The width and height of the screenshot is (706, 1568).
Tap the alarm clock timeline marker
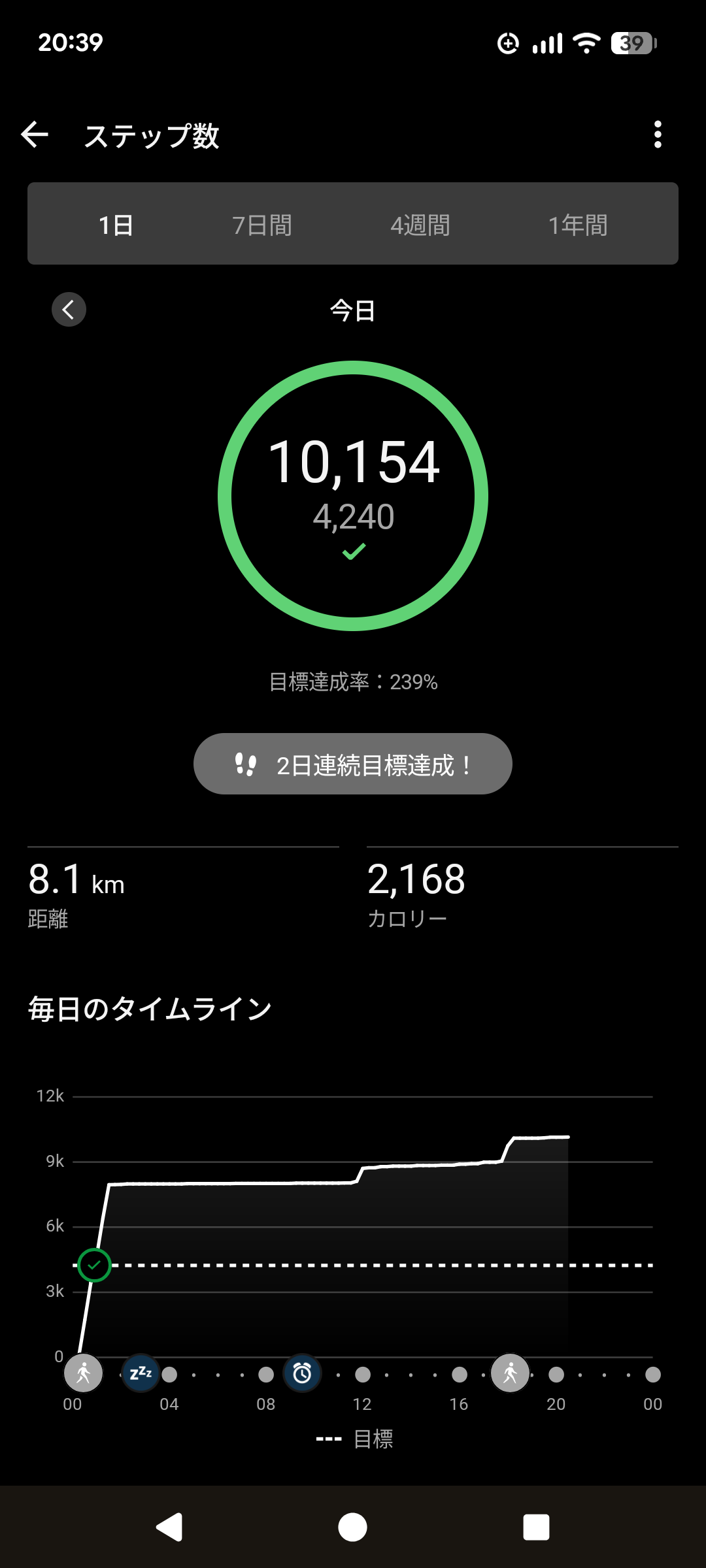point(302,1373)
